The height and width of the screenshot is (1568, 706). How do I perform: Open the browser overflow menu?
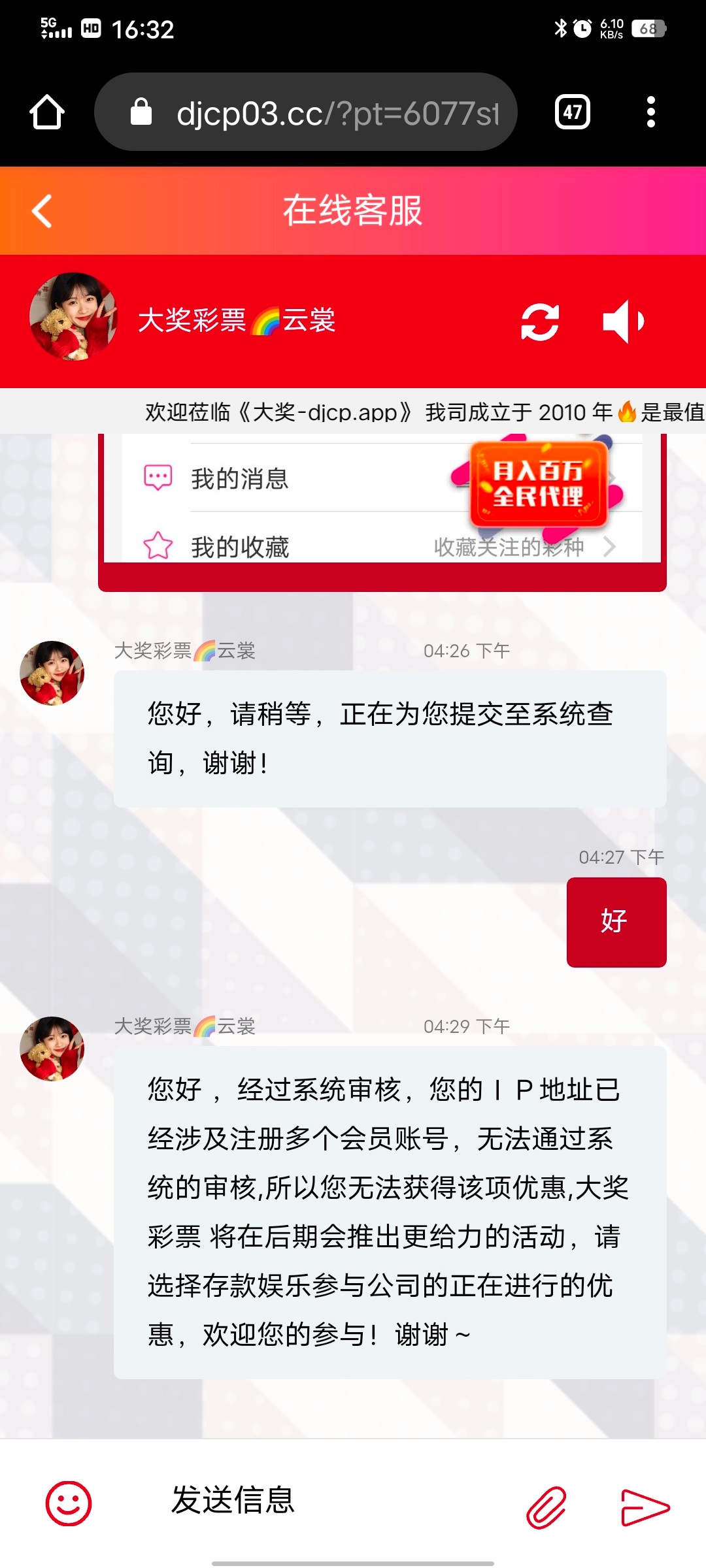650,112
